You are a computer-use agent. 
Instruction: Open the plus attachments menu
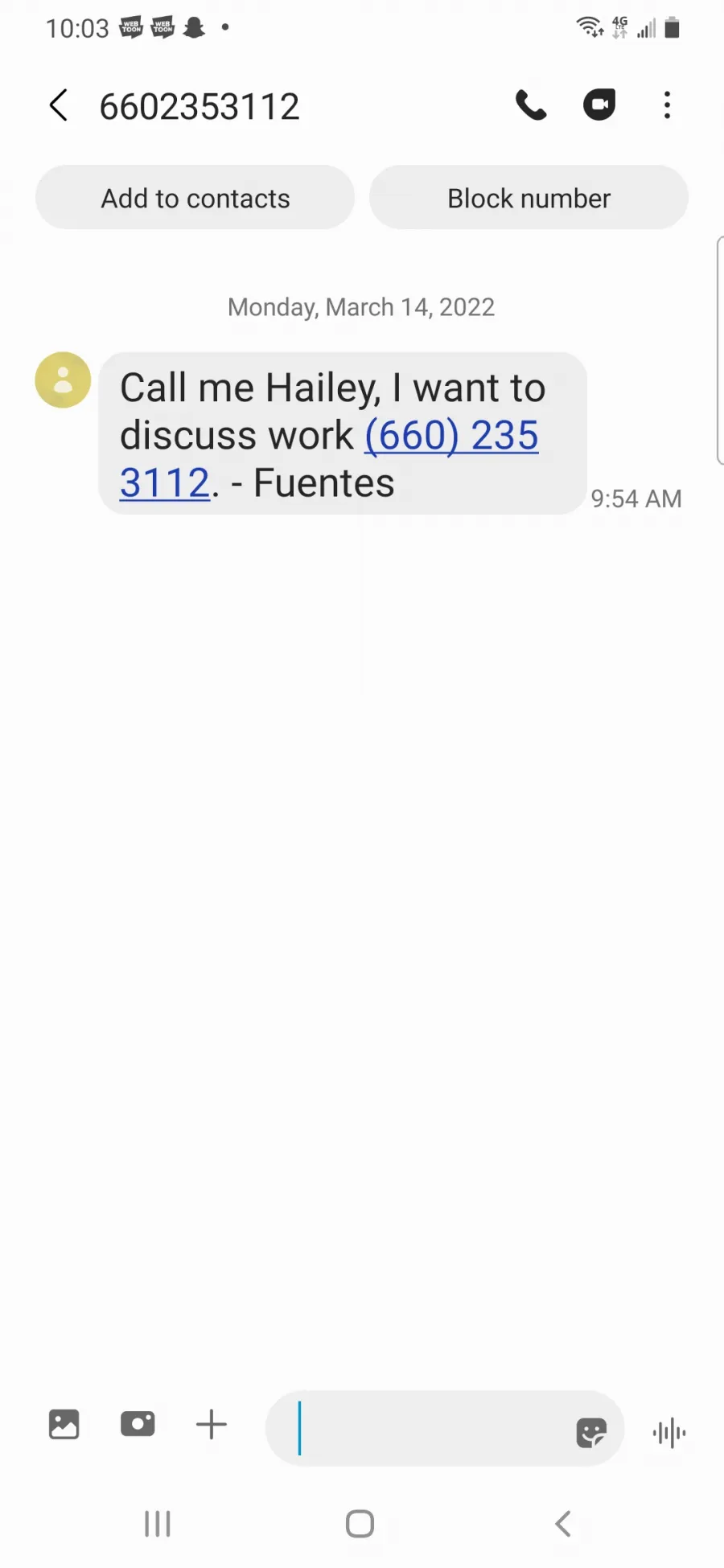[212, 1424]
